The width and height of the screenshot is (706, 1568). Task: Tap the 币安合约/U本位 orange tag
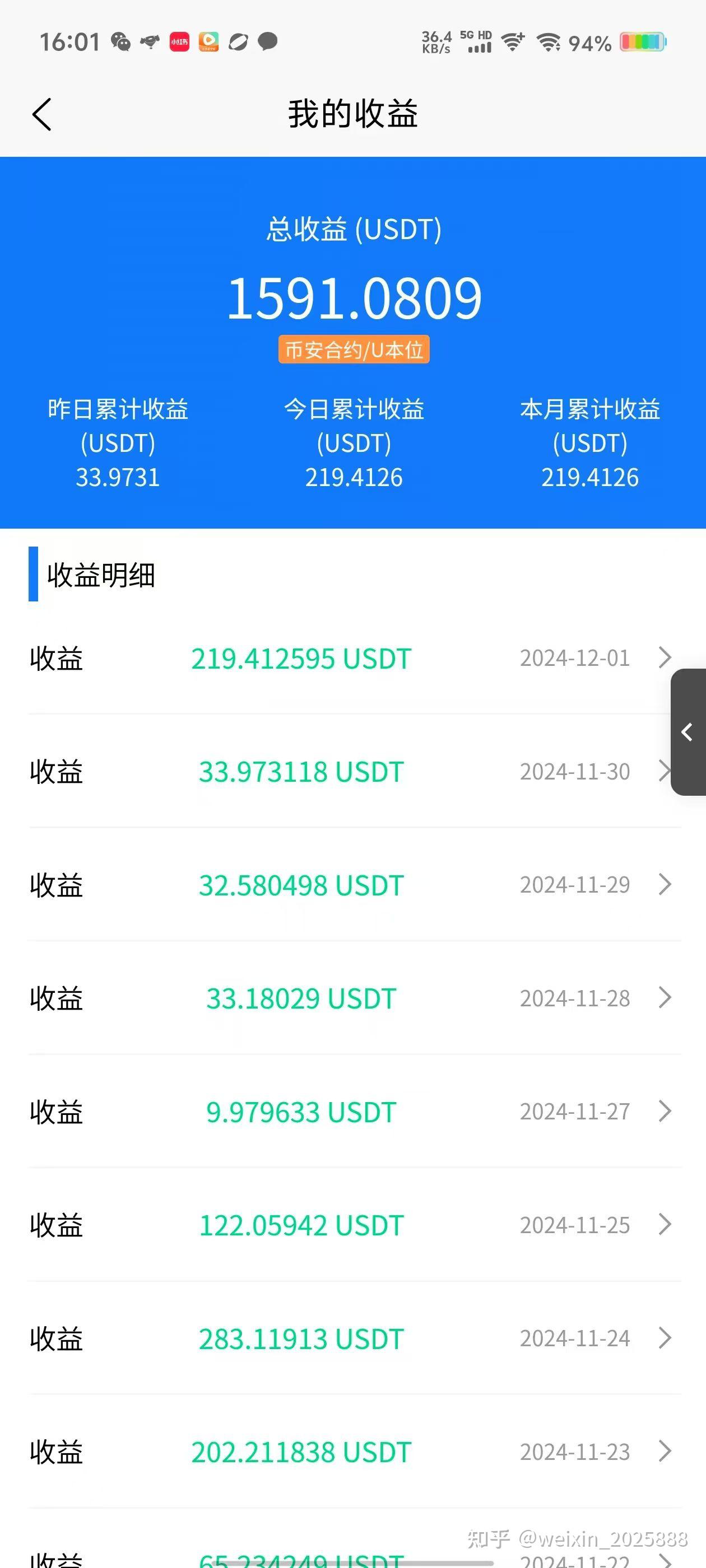click(354, 349)
